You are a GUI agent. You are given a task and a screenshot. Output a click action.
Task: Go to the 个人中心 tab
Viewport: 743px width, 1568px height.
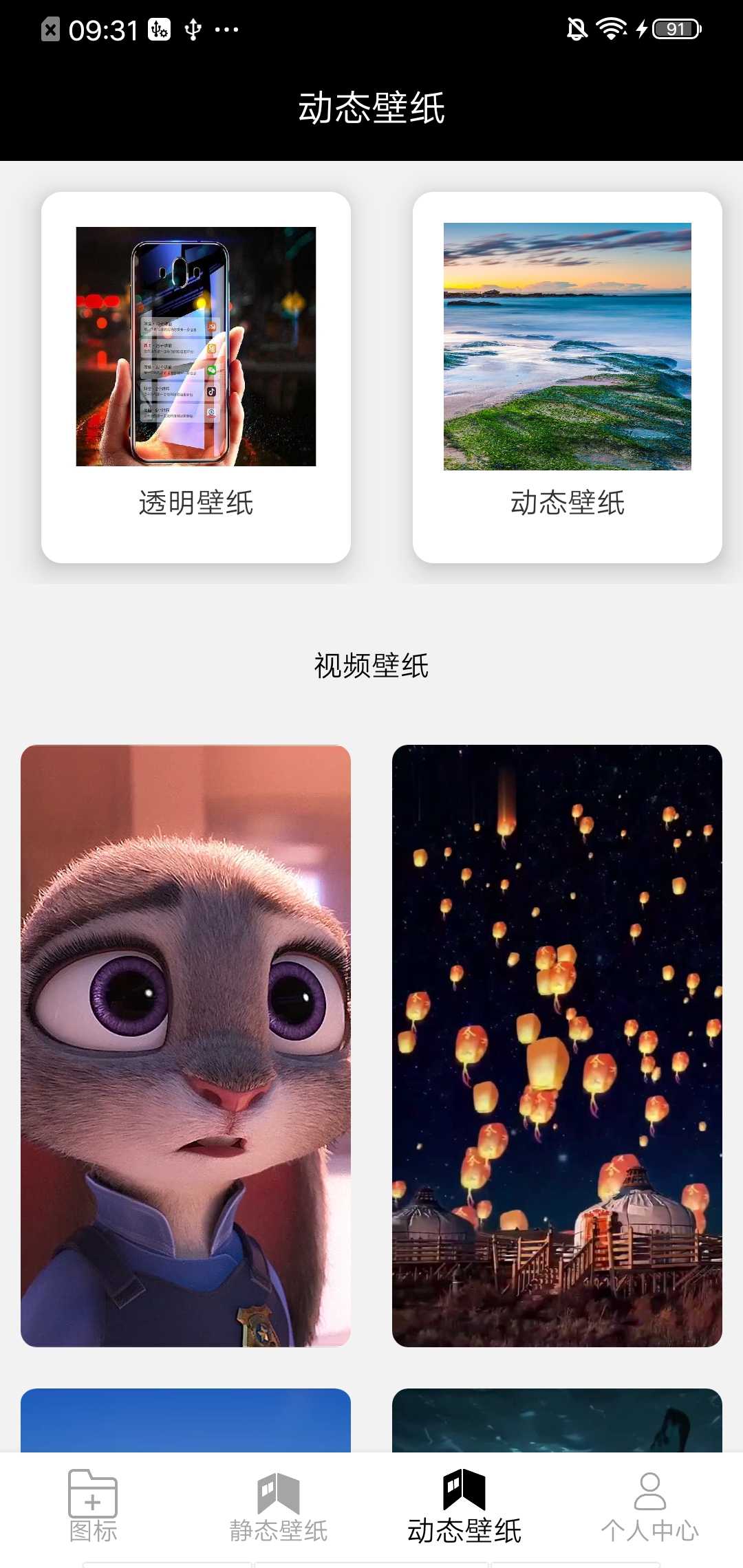(650, 1506)
